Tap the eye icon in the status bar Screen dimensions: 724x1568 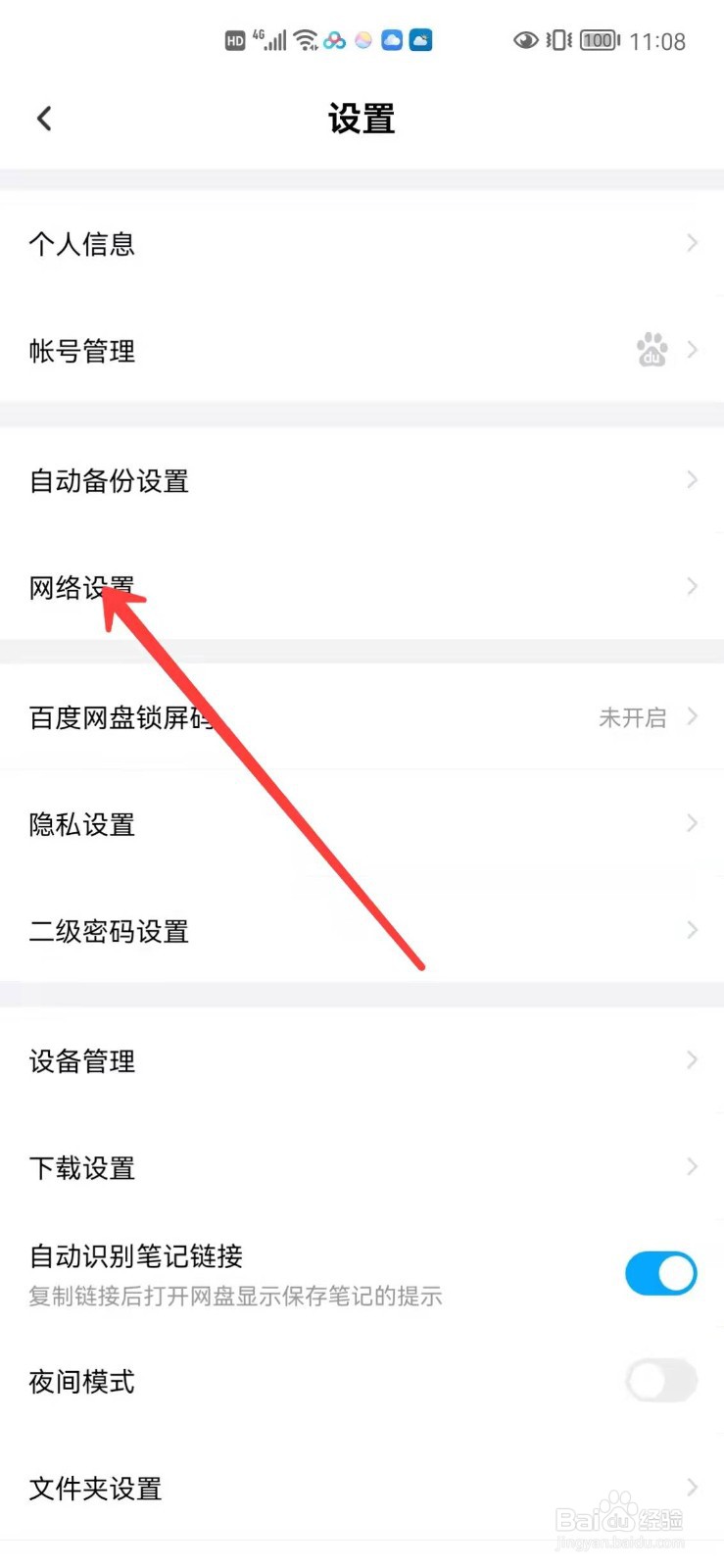tap(525, 39)
